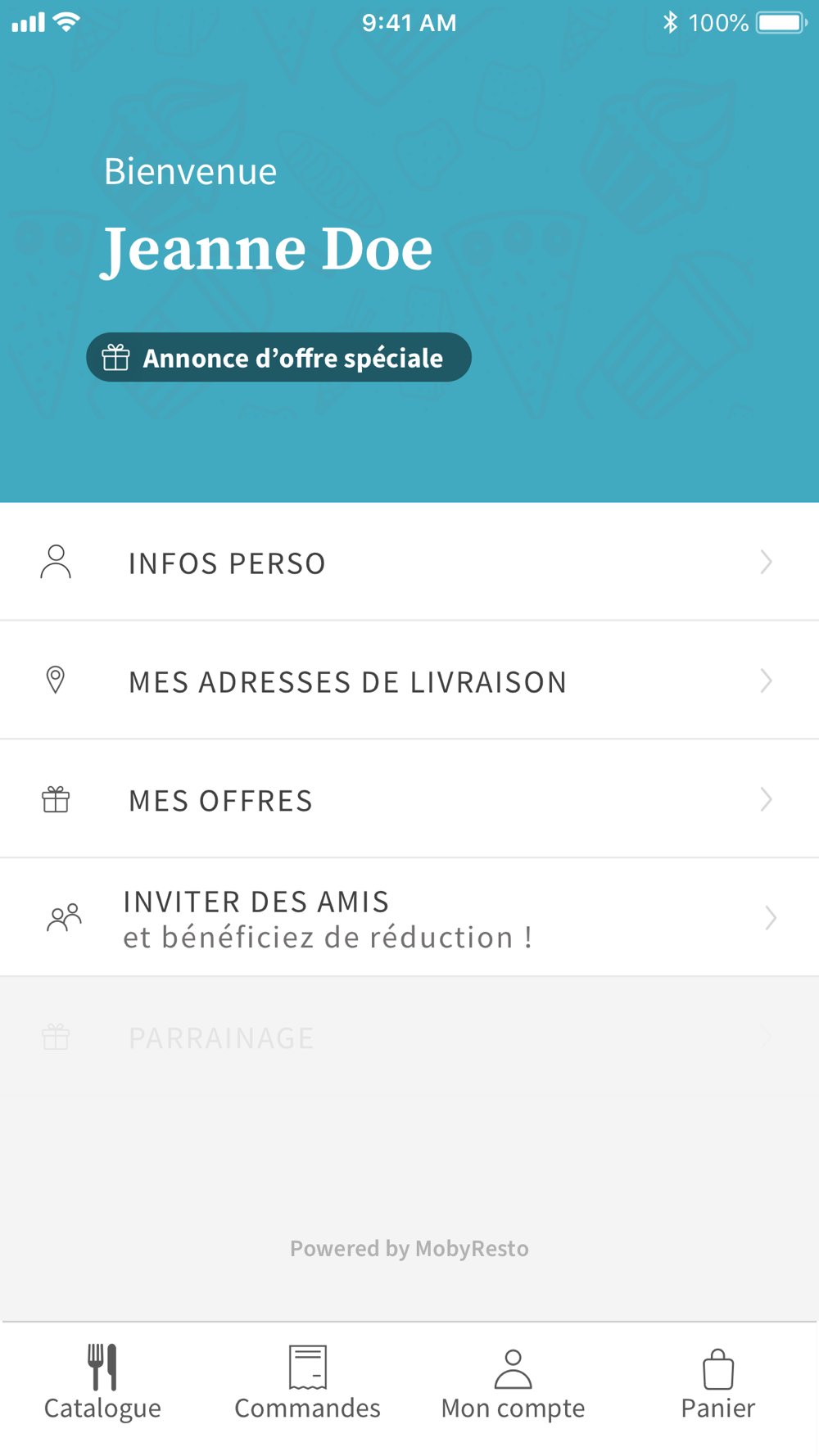Select Inviter des amis row
819x1456 pixels.
(409, 918)
